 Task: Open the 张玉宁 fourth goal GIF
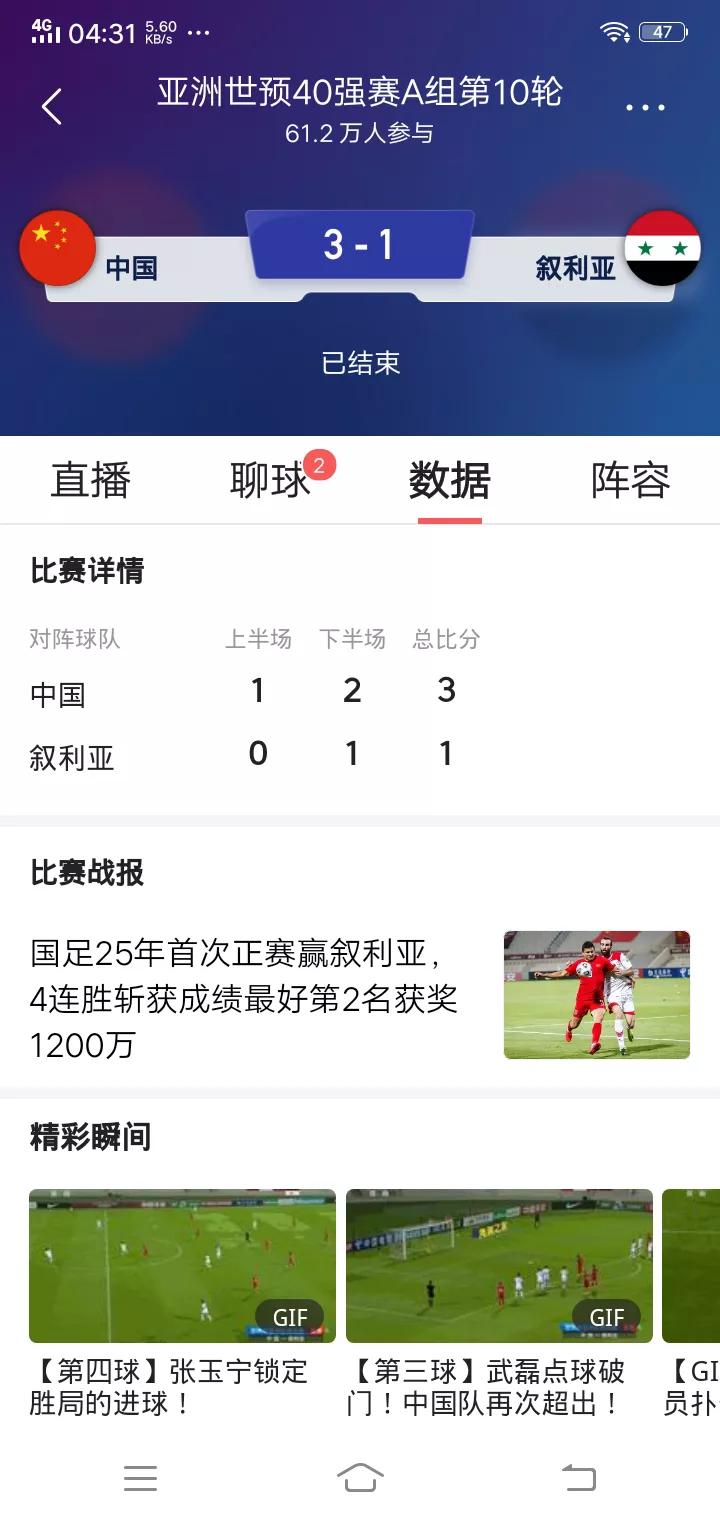tap(182, 1265)
